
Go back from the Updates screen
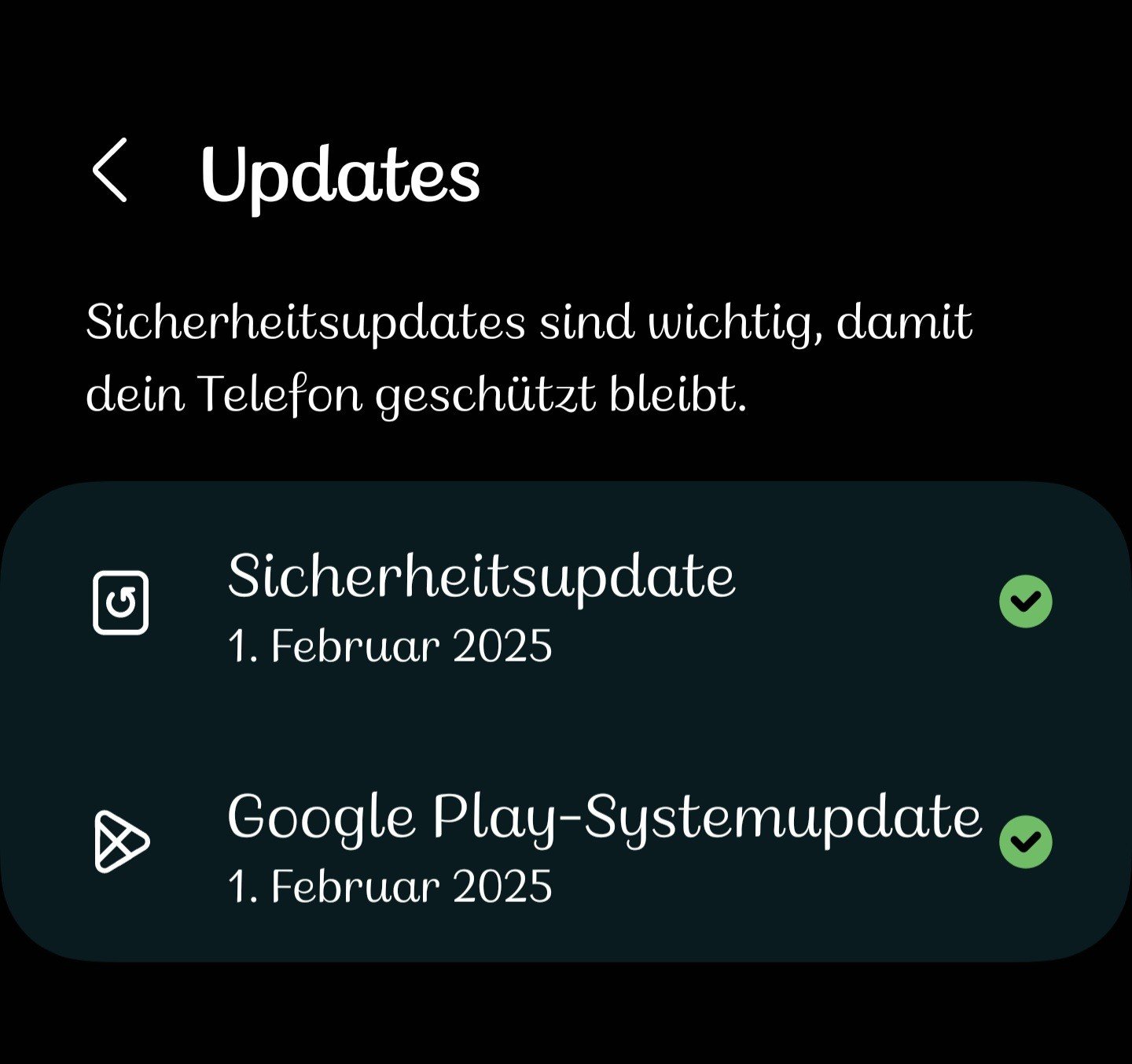coord(109,171)
